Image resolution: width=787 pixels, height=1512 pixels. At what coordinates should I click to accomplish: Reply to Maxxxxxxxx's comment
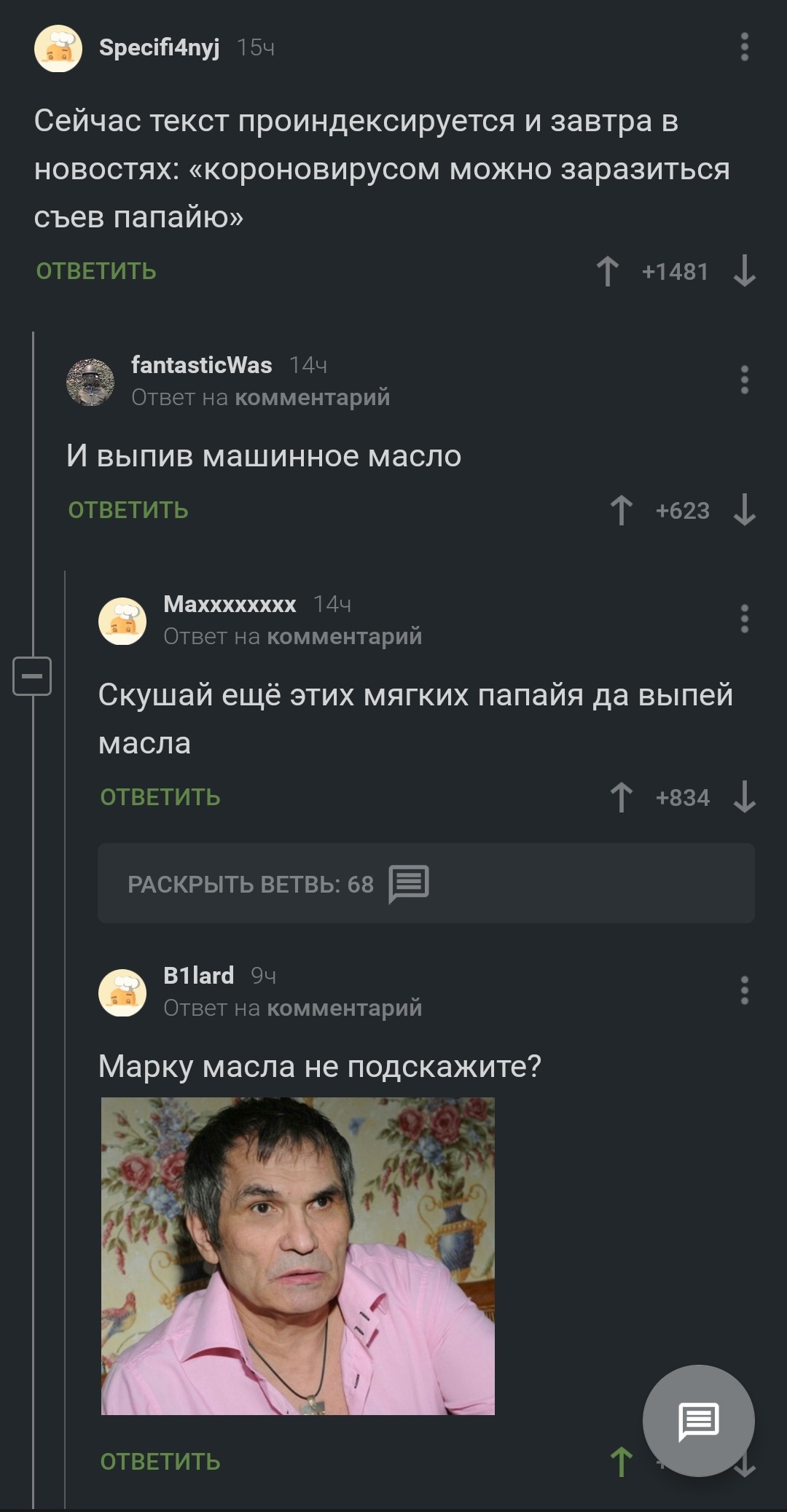[x=160, y=798]
